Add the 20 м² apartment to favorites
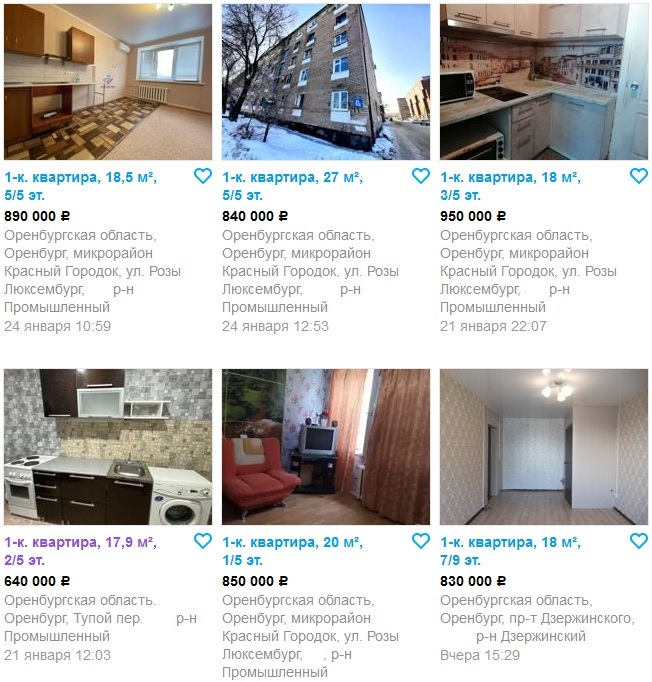Viewport: 652px width, 682px height. (421, 541)
